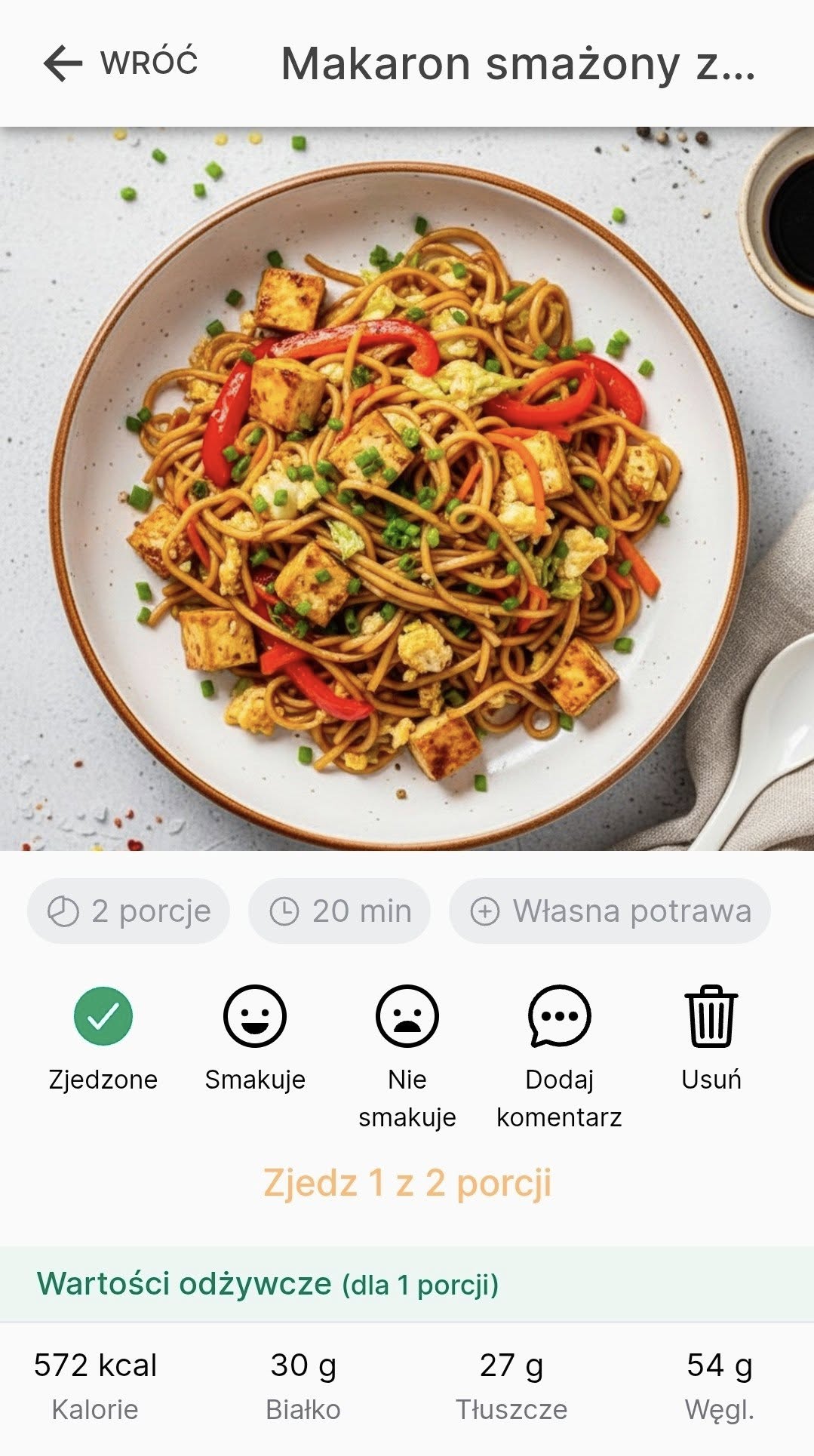Mark the dish as Nie smakuje

[x=407, y=1016]
